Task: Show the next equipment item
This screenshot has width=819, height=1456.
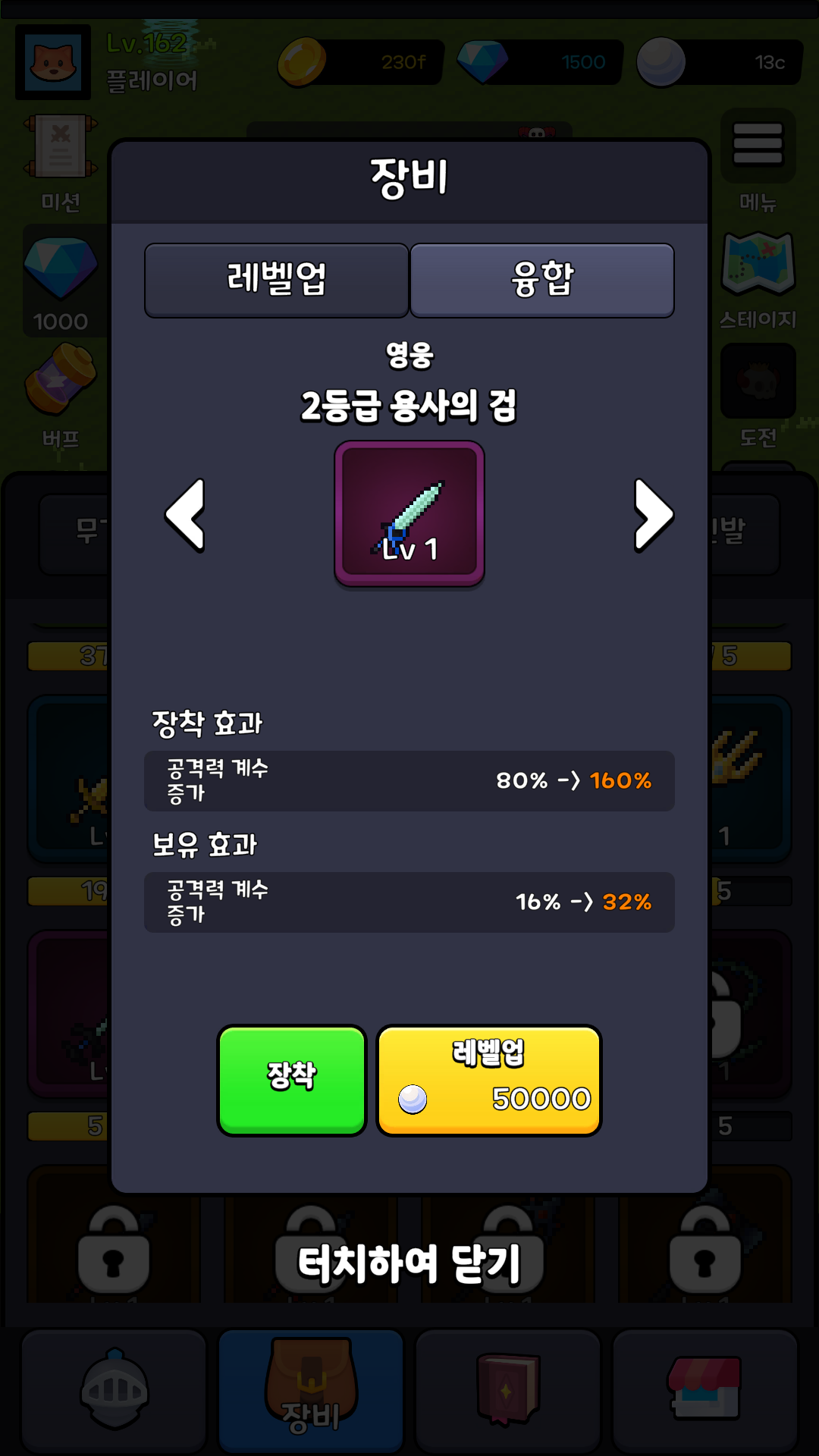Action: [x=653, y=515]
